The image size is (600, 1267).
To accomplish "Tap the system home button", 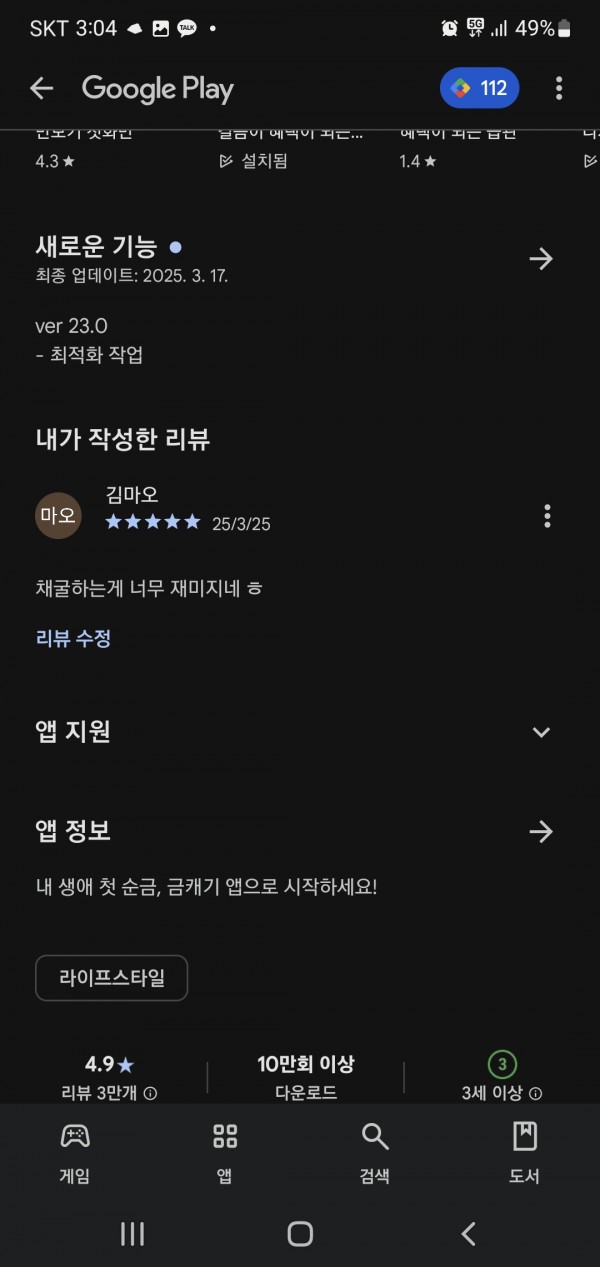I will [x=300, y=1234].
